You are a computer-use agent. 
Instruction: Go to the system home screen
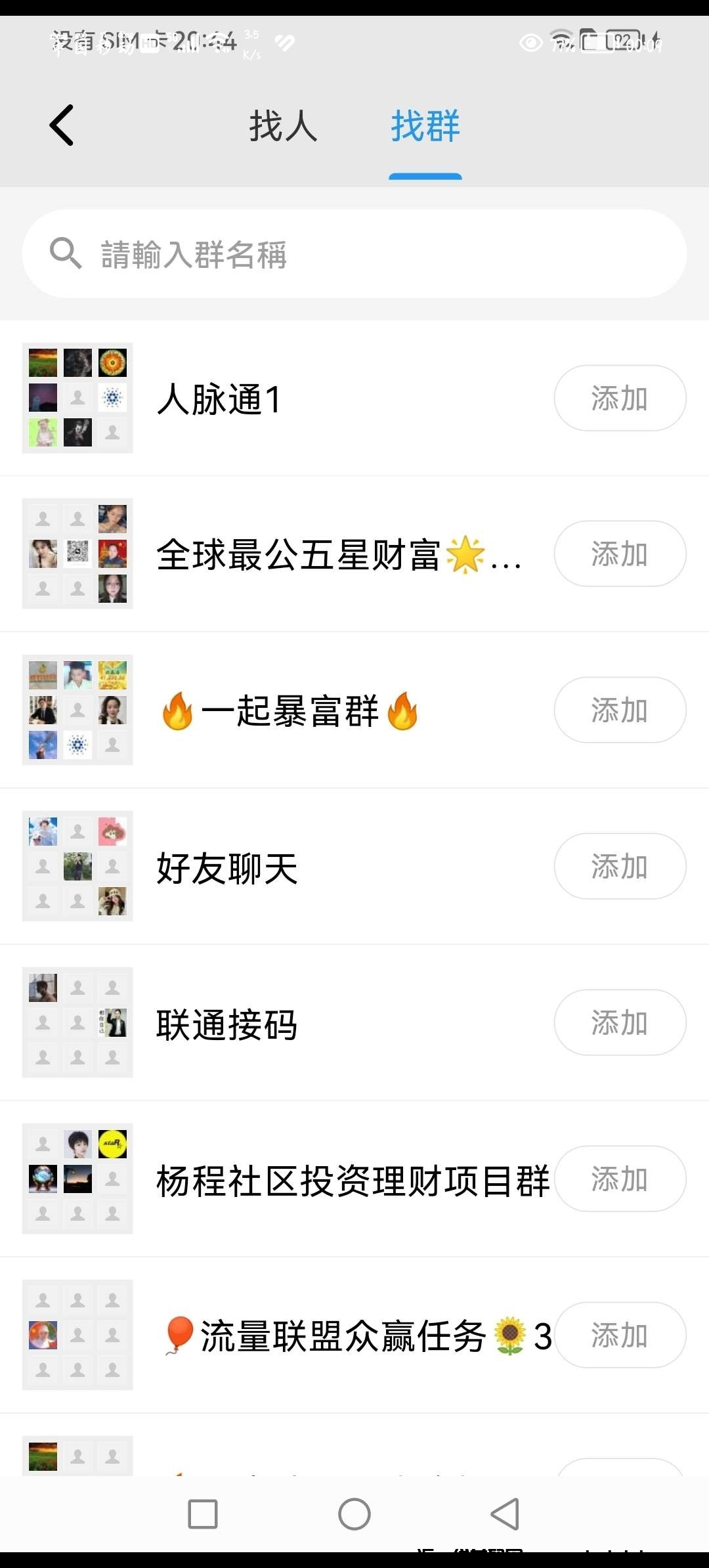354,1514
